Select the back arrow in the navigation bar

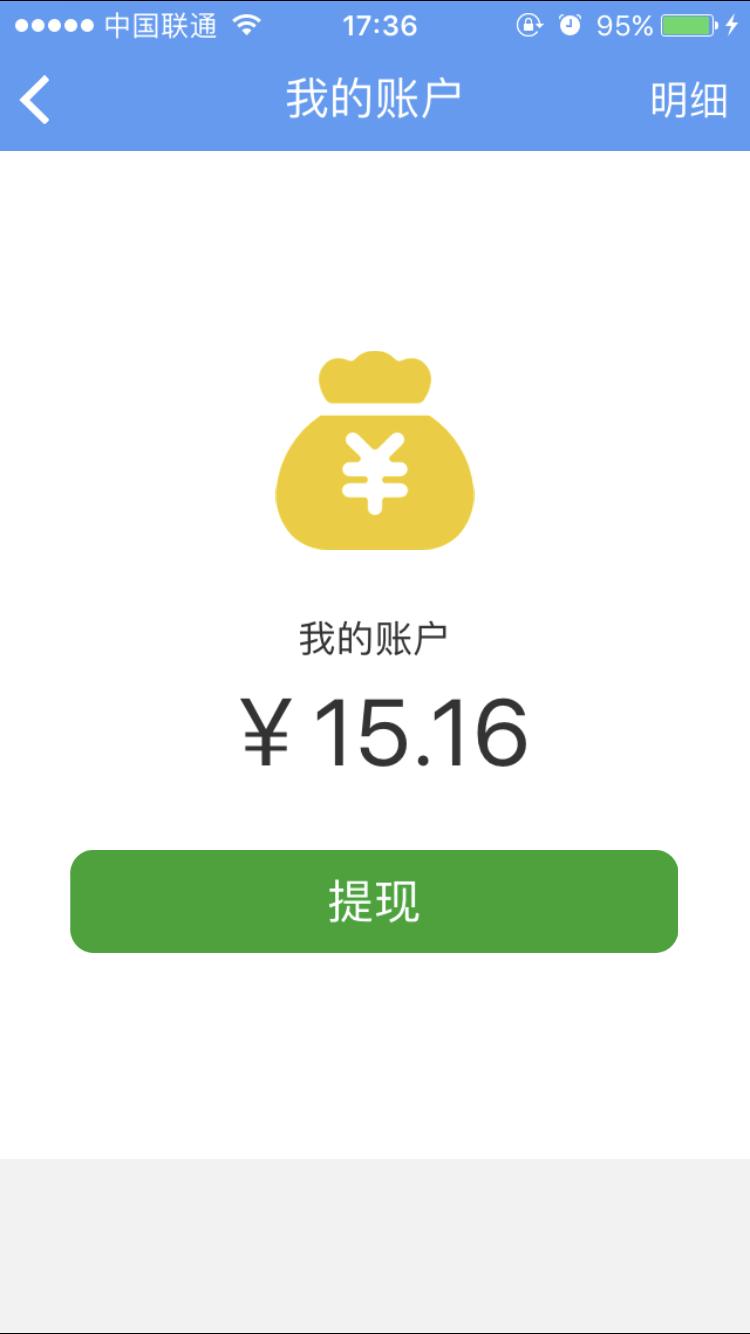pos(33,100)
